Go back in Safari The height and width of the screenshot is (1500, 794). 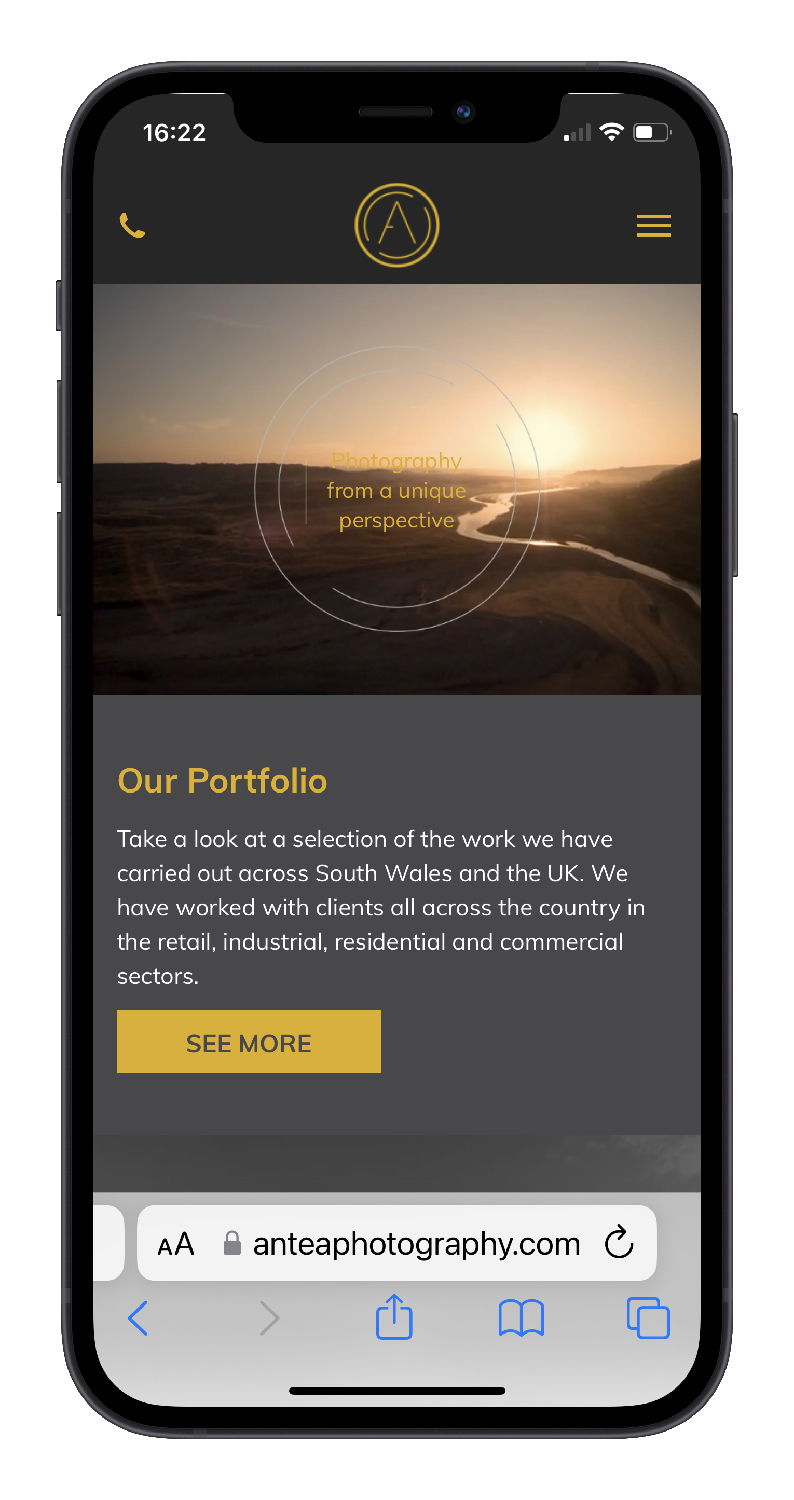(x=138, y=1319)
